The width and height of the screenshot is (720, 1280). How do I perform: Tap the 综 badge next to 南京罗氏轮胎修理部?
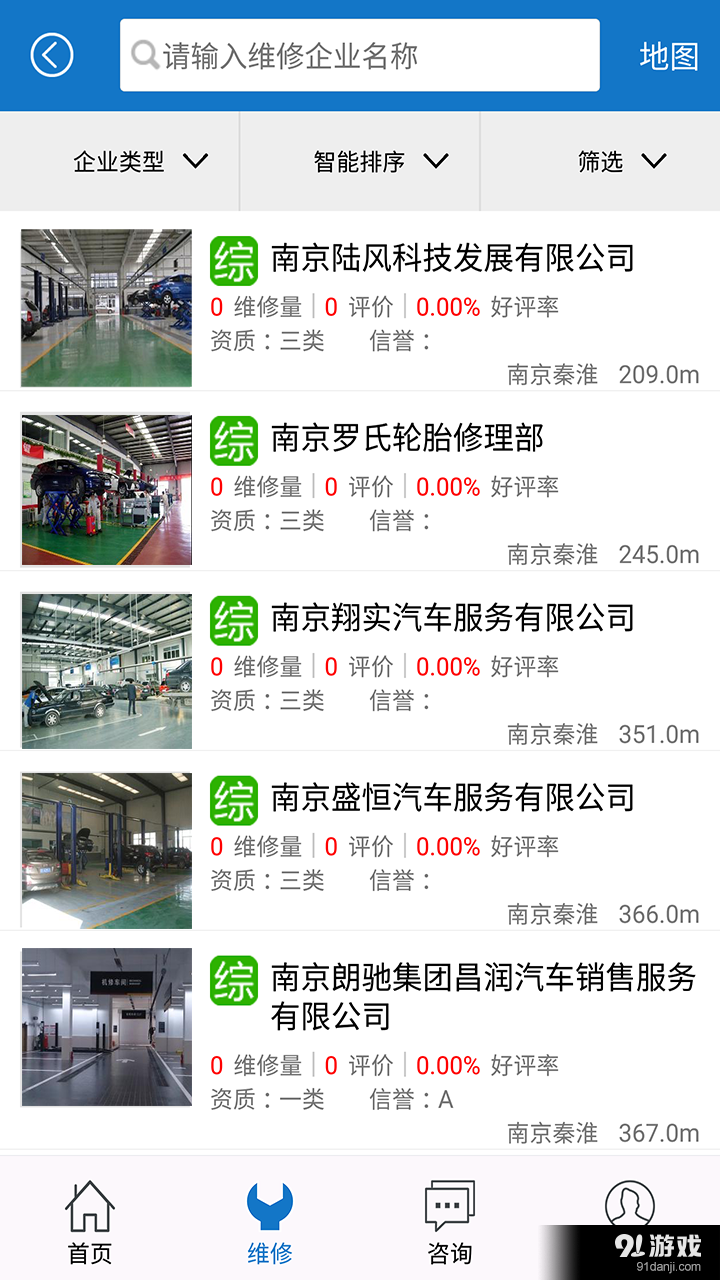pyautogui.click(x=233, y=439)
